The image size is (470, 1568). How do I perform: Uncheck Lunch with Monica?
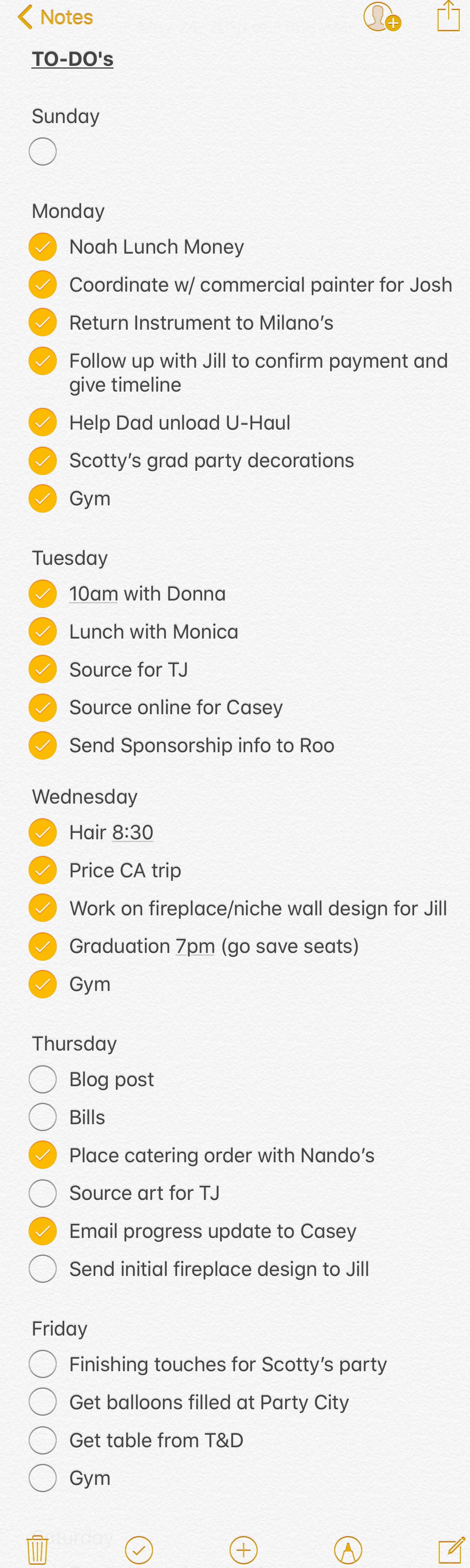(43, 631)
